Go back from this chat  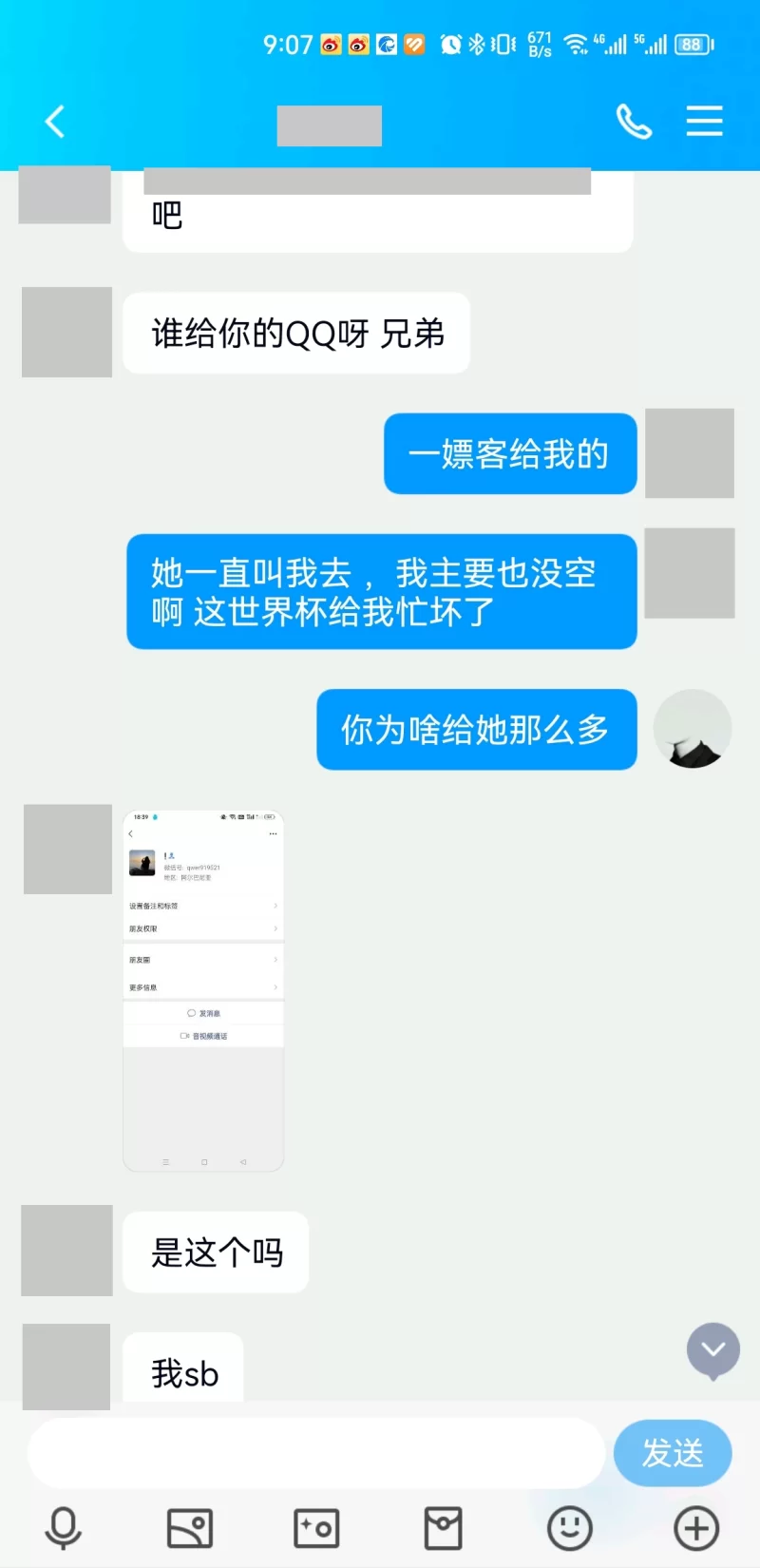55,122
